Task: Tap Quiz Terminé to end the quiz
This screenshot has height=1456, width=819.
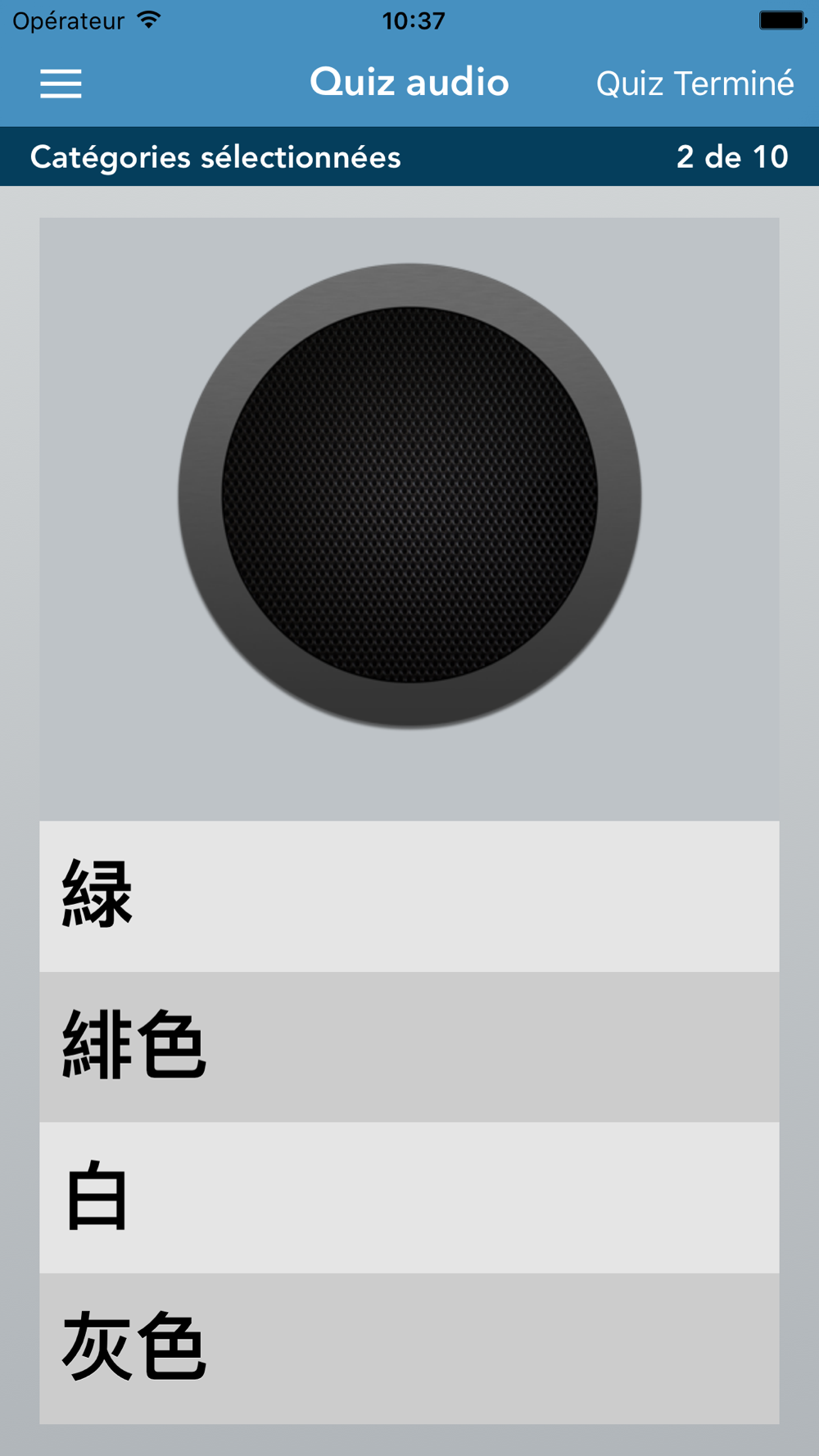Action: click(x=695, y=84)
